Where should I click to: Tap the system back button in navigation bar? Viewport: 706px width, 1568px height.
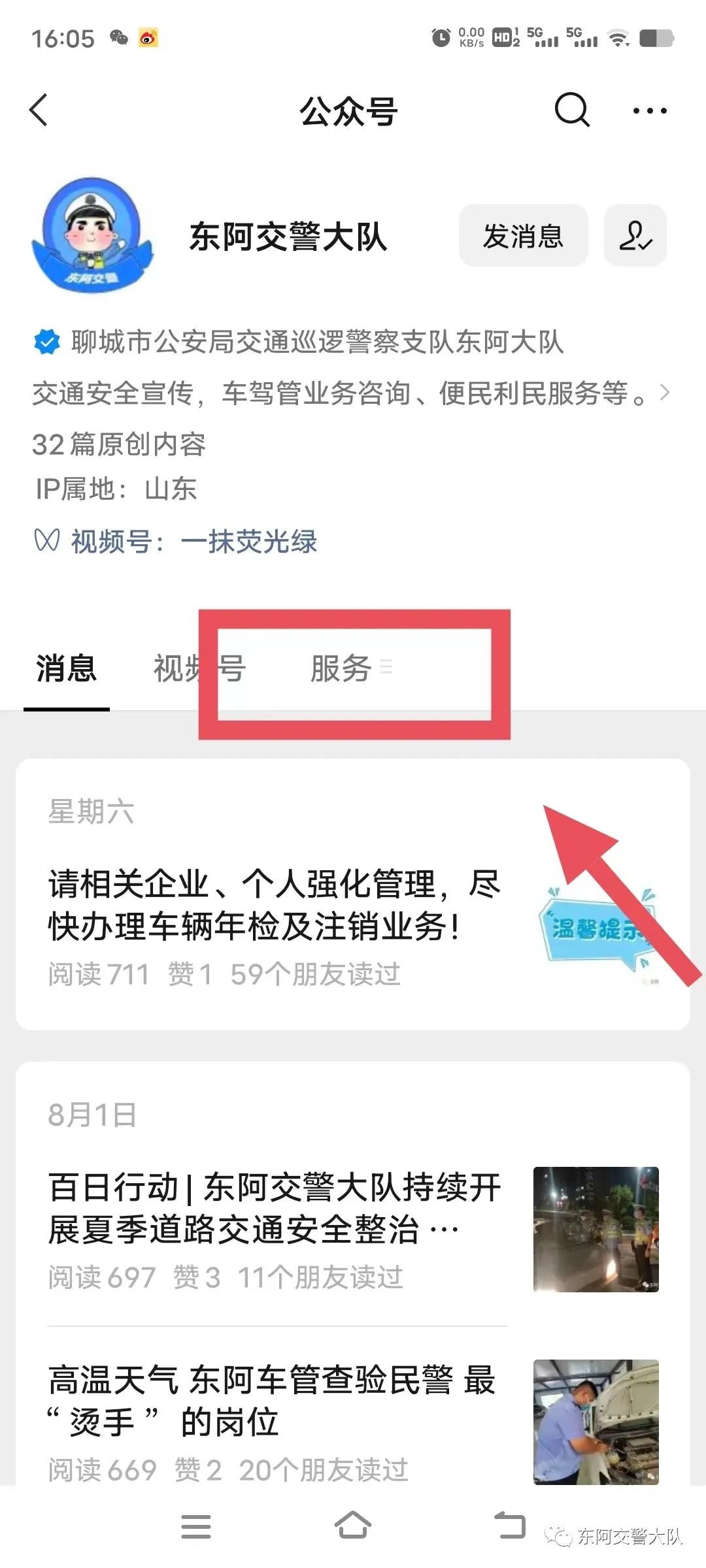pos(510,1526)
